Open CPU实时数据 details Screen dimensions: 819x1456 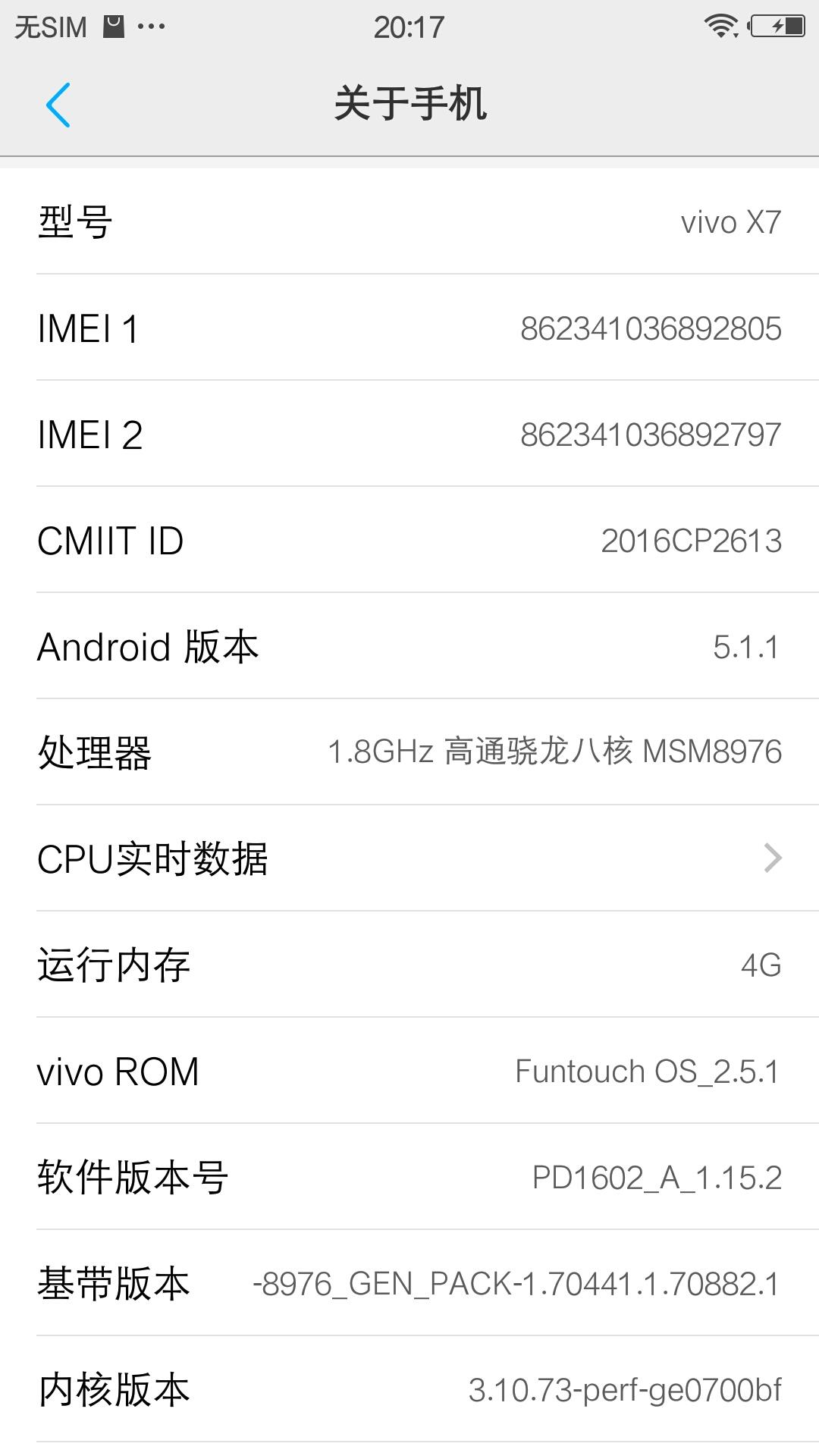(x=409, y=858)
